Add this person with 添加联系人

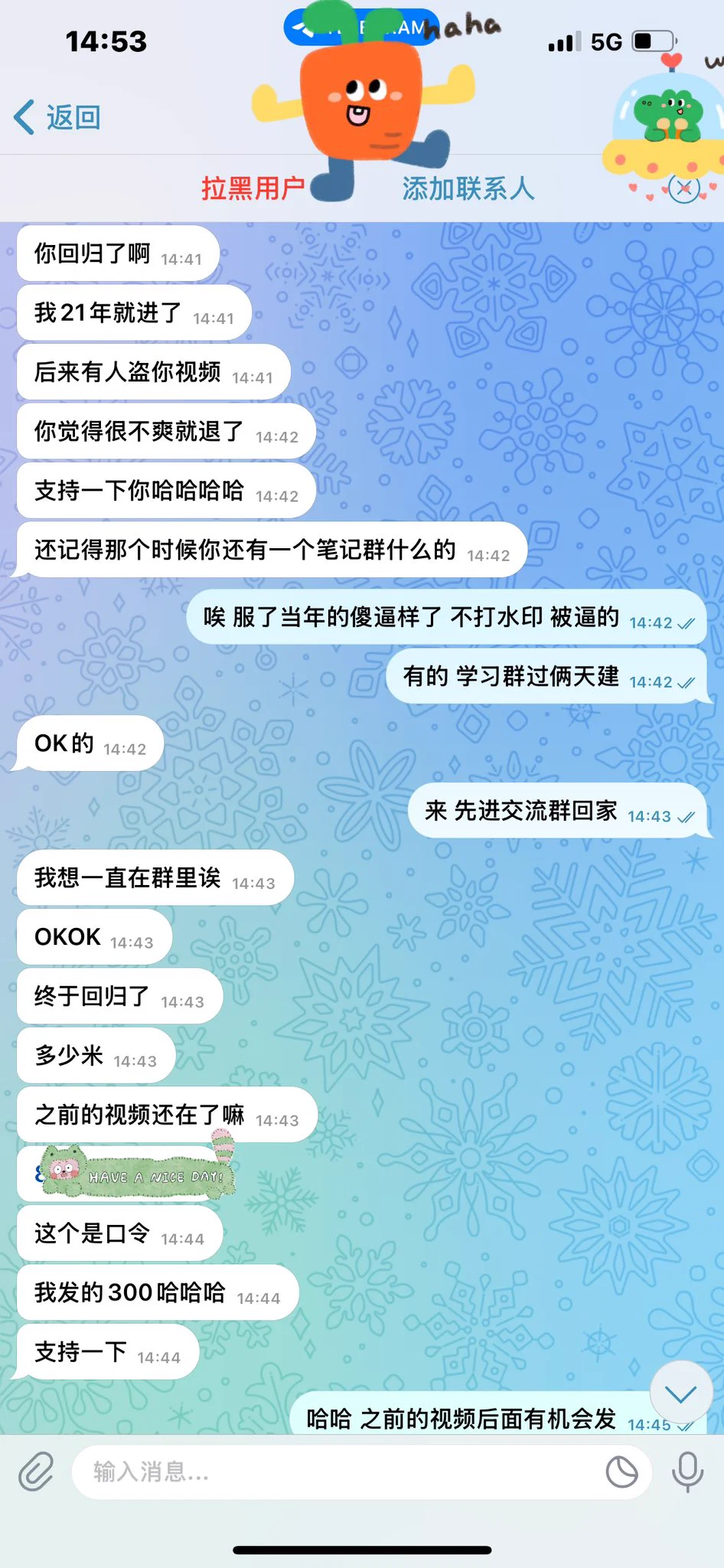point(468,188)
